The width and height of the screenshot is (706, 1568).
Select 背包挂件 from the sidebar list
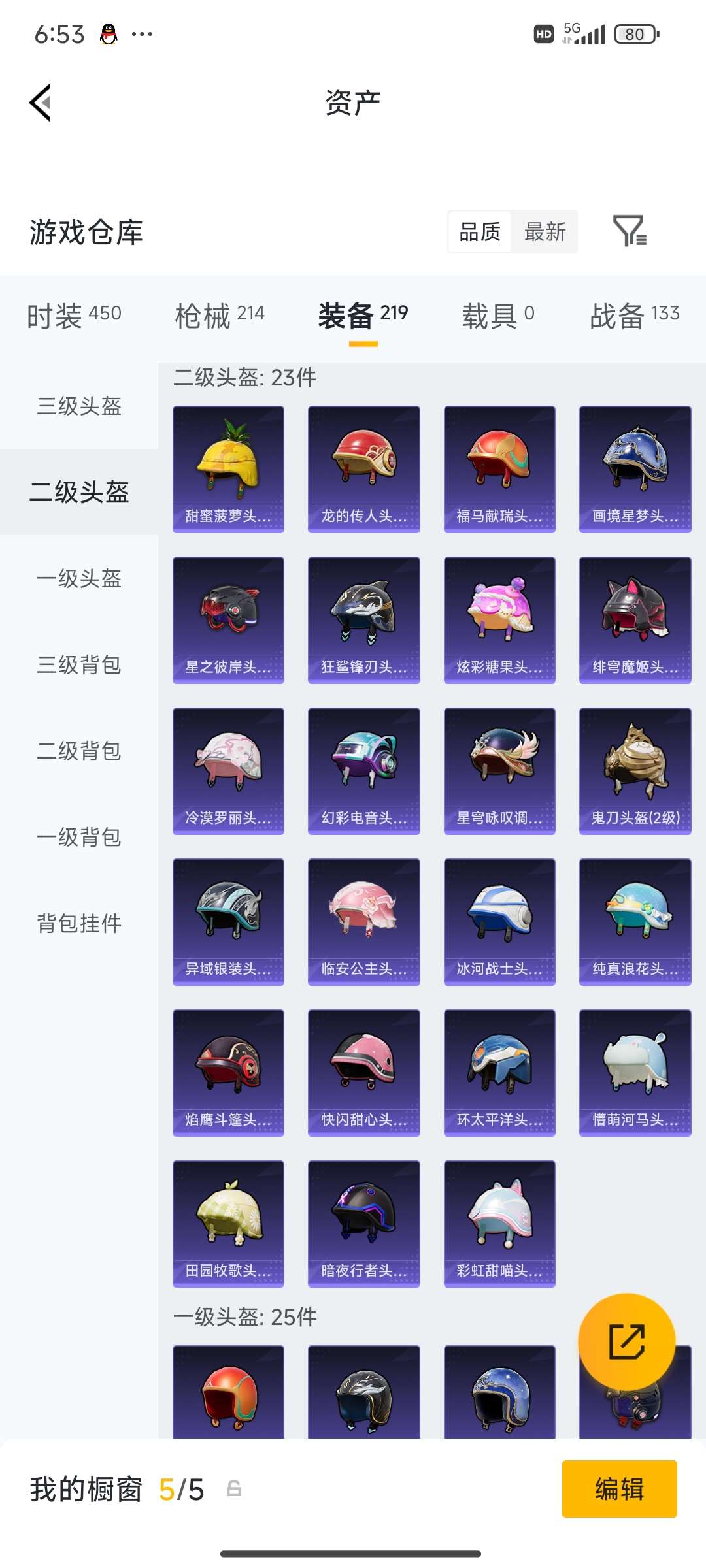tap(78, 924)
